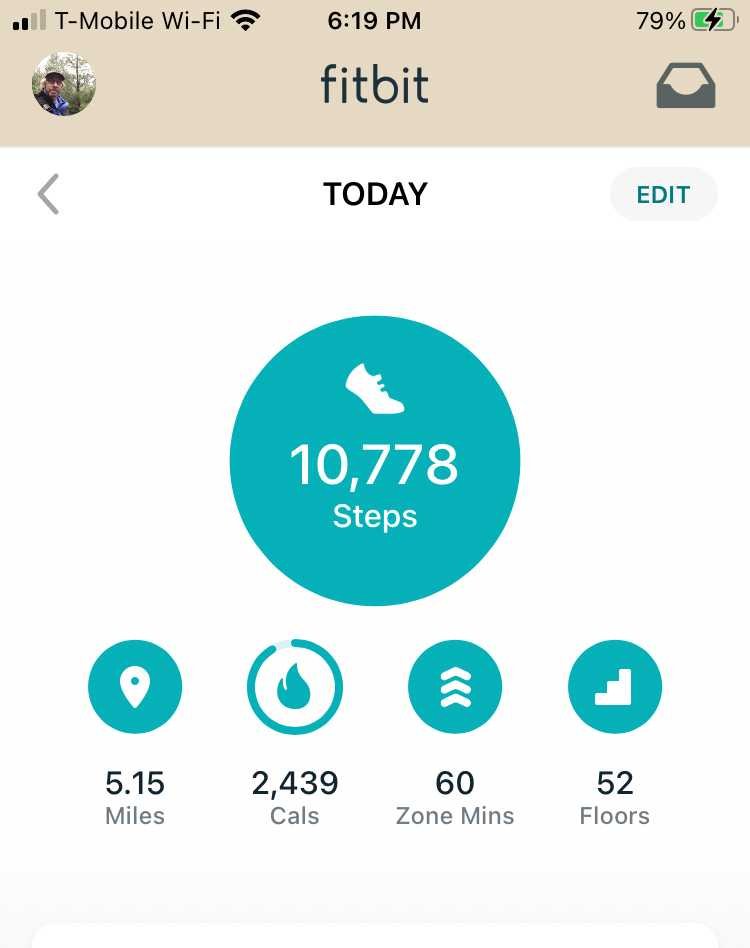750x948 pixels.
Task: Open the 10,778 Steps circle
Action: [375, 461]
